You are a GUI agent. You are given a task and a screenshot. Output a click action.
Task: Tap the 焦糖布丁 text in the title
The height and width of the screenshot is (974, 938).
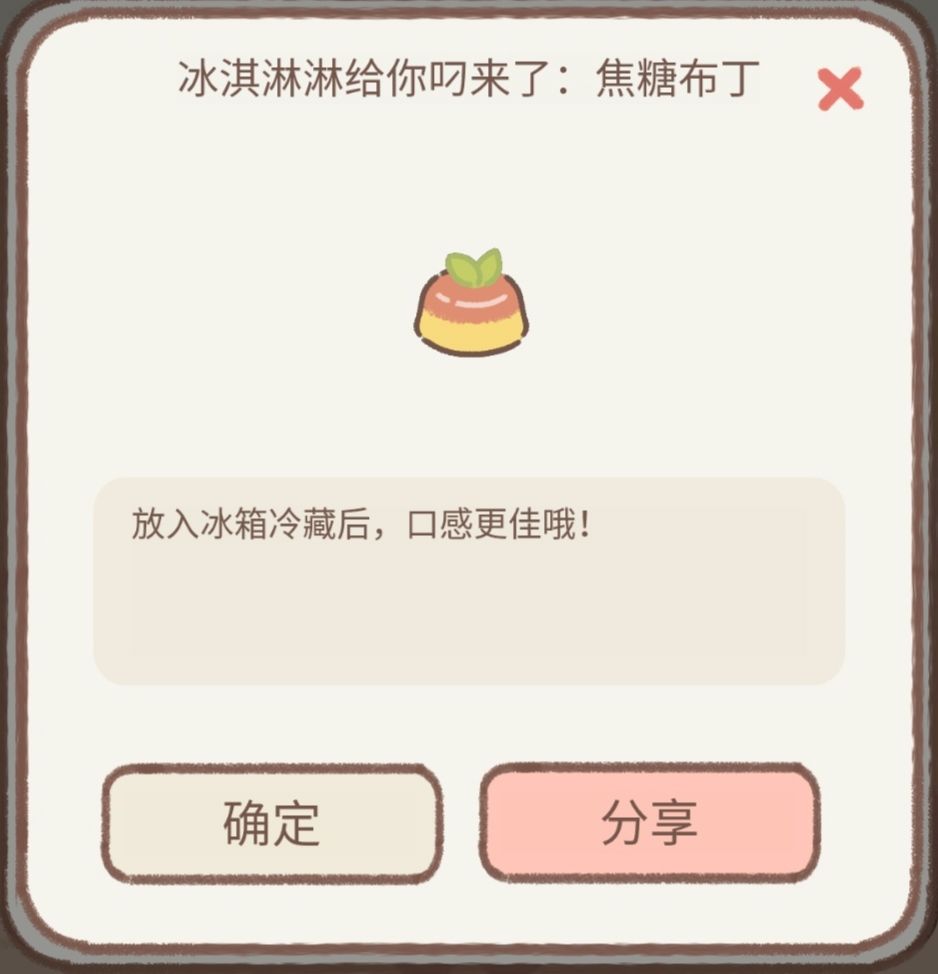[x=680, y=75]
